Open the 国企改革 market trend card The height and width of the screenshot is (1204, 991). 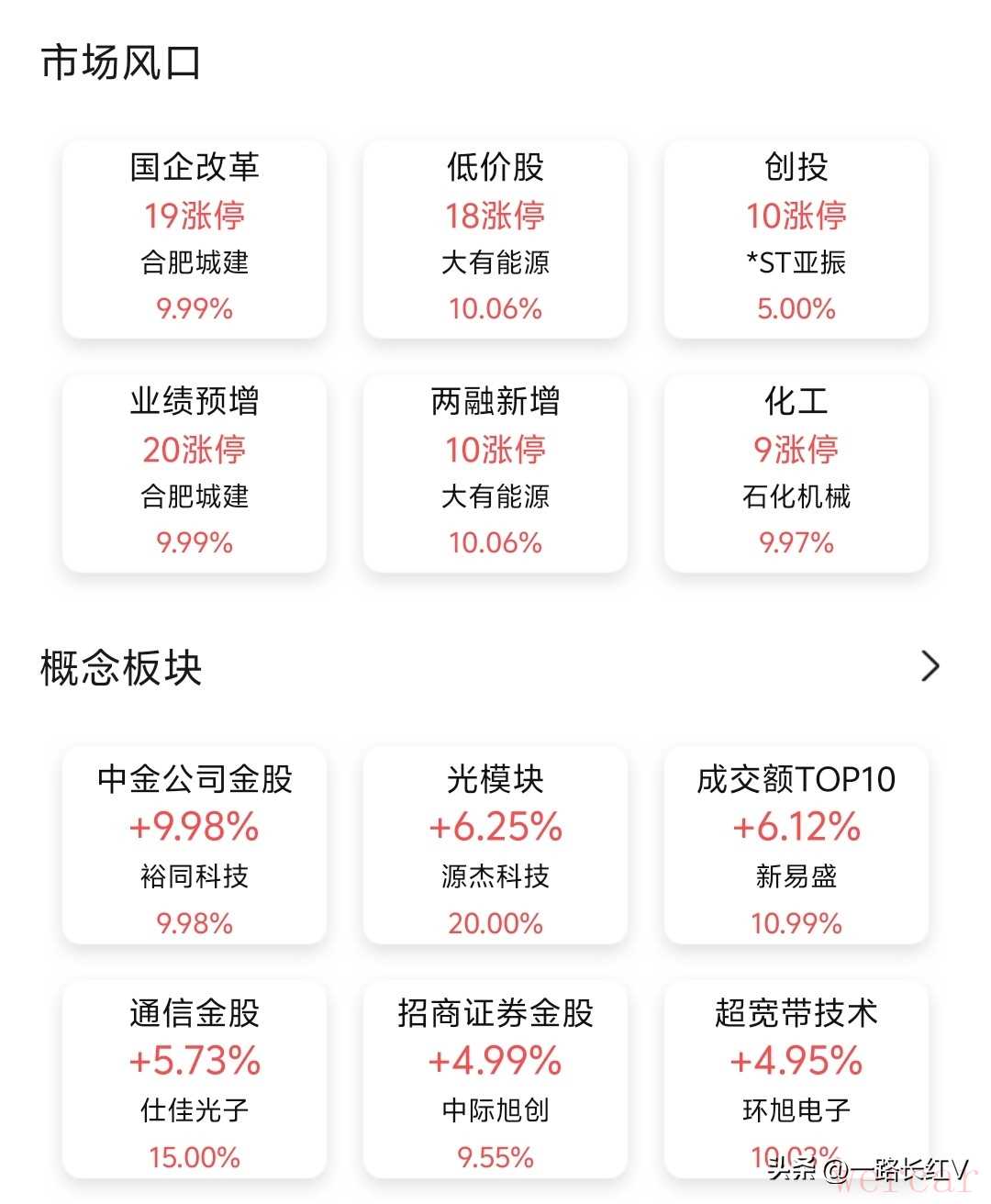[195, 239]
